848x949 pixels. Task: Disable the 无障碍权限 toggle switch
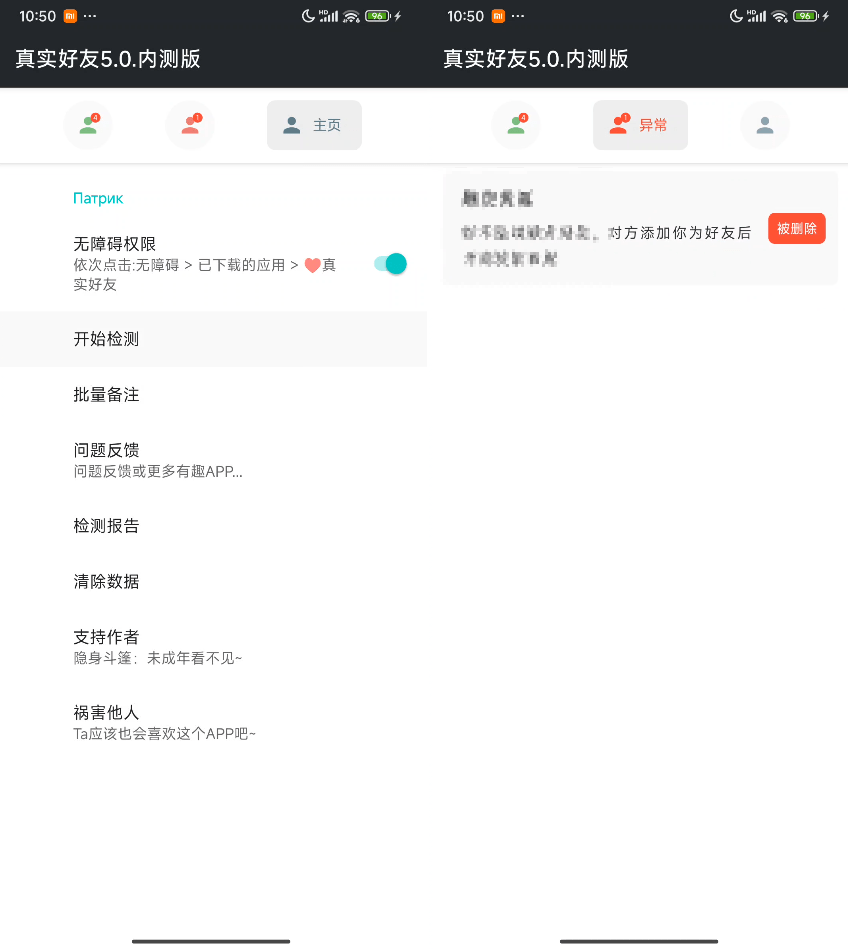tap(389, 263)
